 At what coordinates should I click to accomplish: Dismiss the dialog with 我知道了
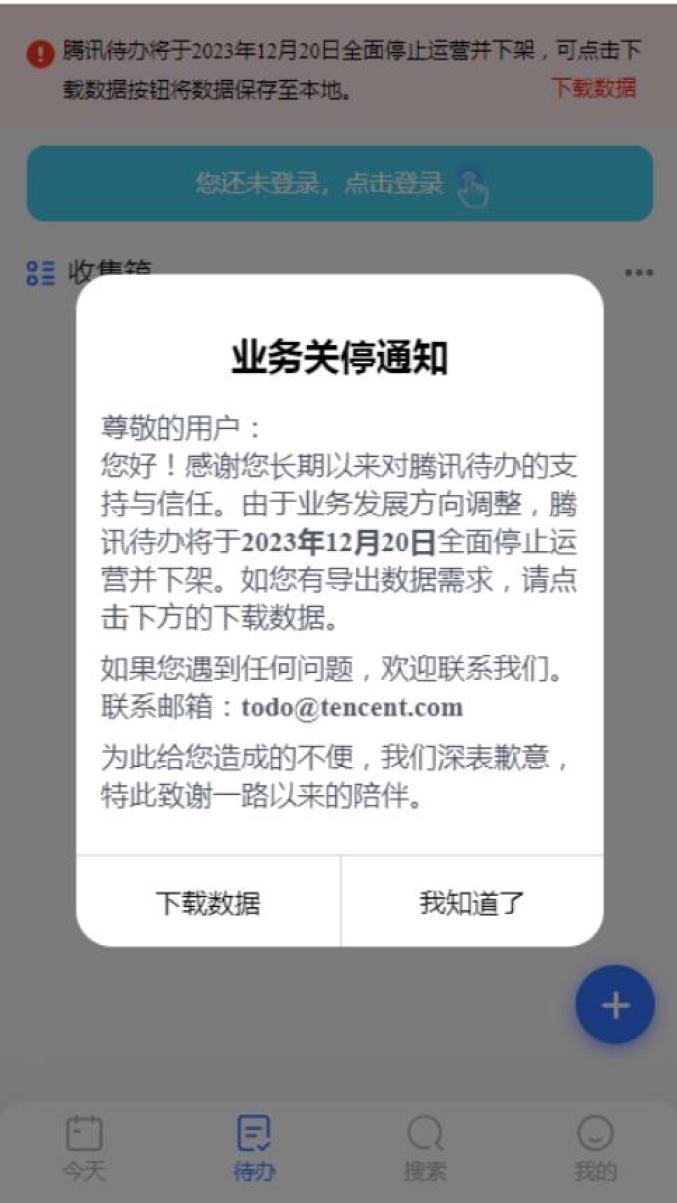[472, 903]
